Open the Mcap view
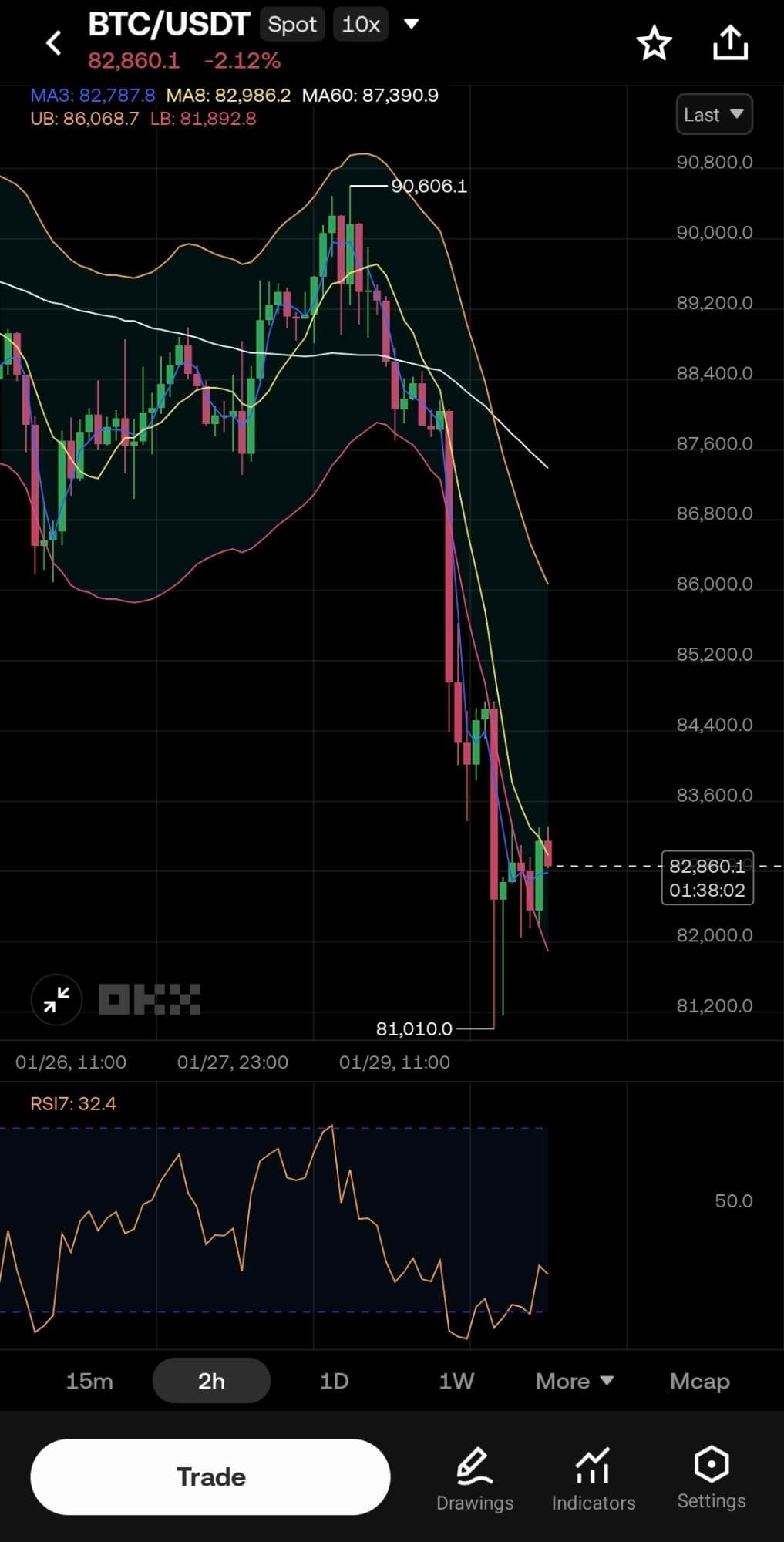 [x=699, y=1381]
